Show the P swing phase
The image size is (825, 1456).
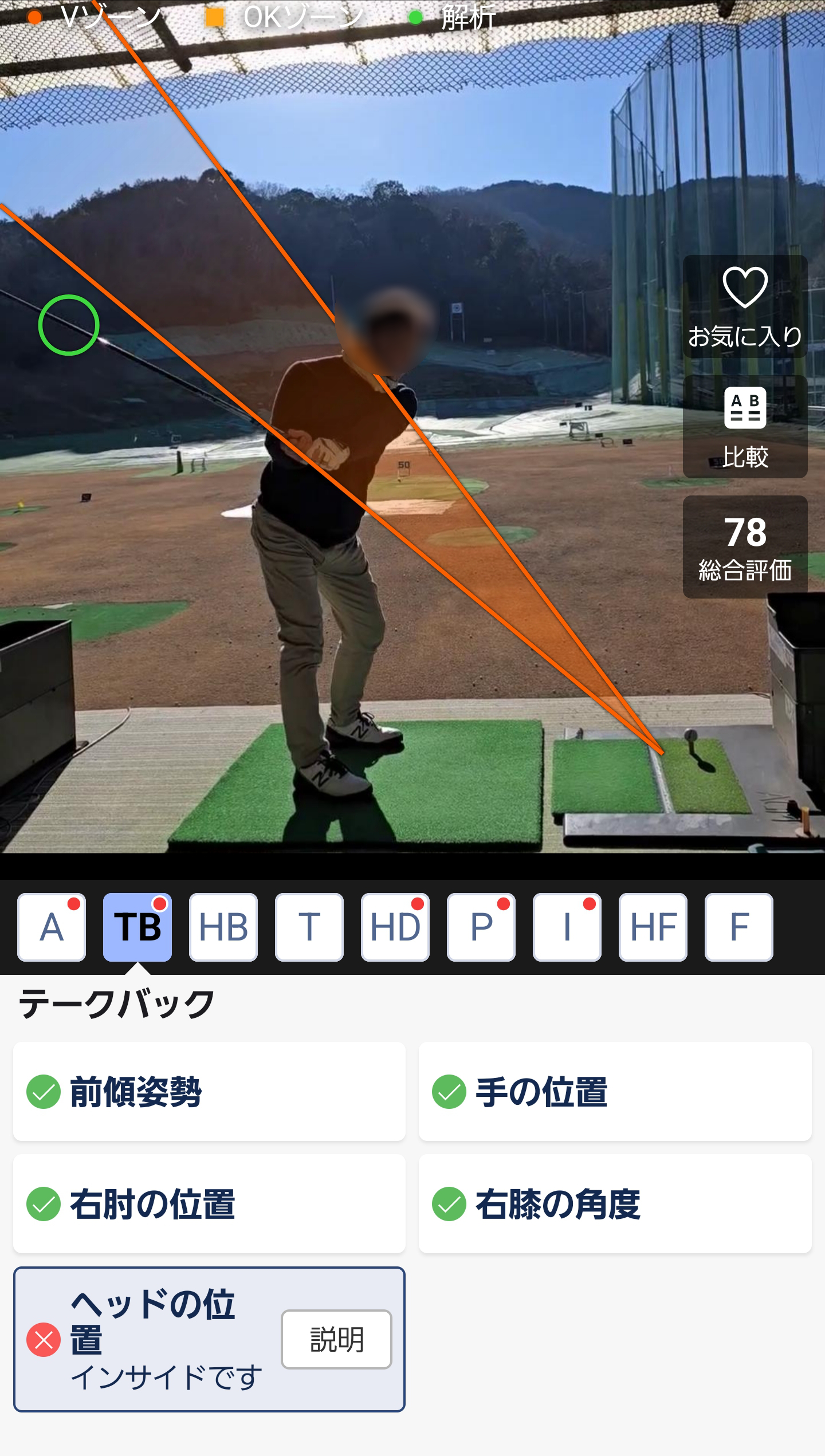pos(481,927)
